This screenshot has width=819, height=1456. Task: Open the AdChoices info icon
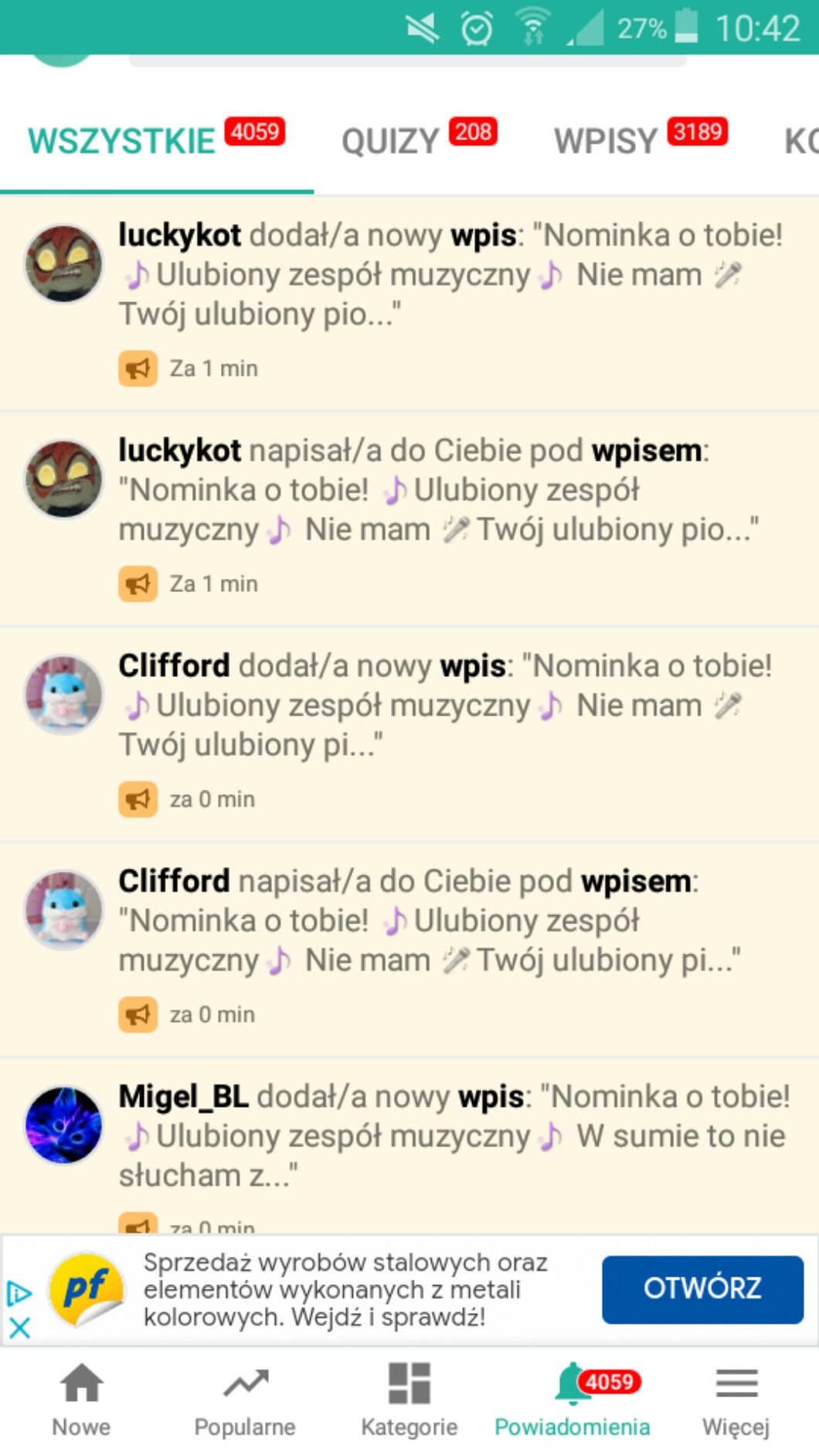pos(19,1292)
